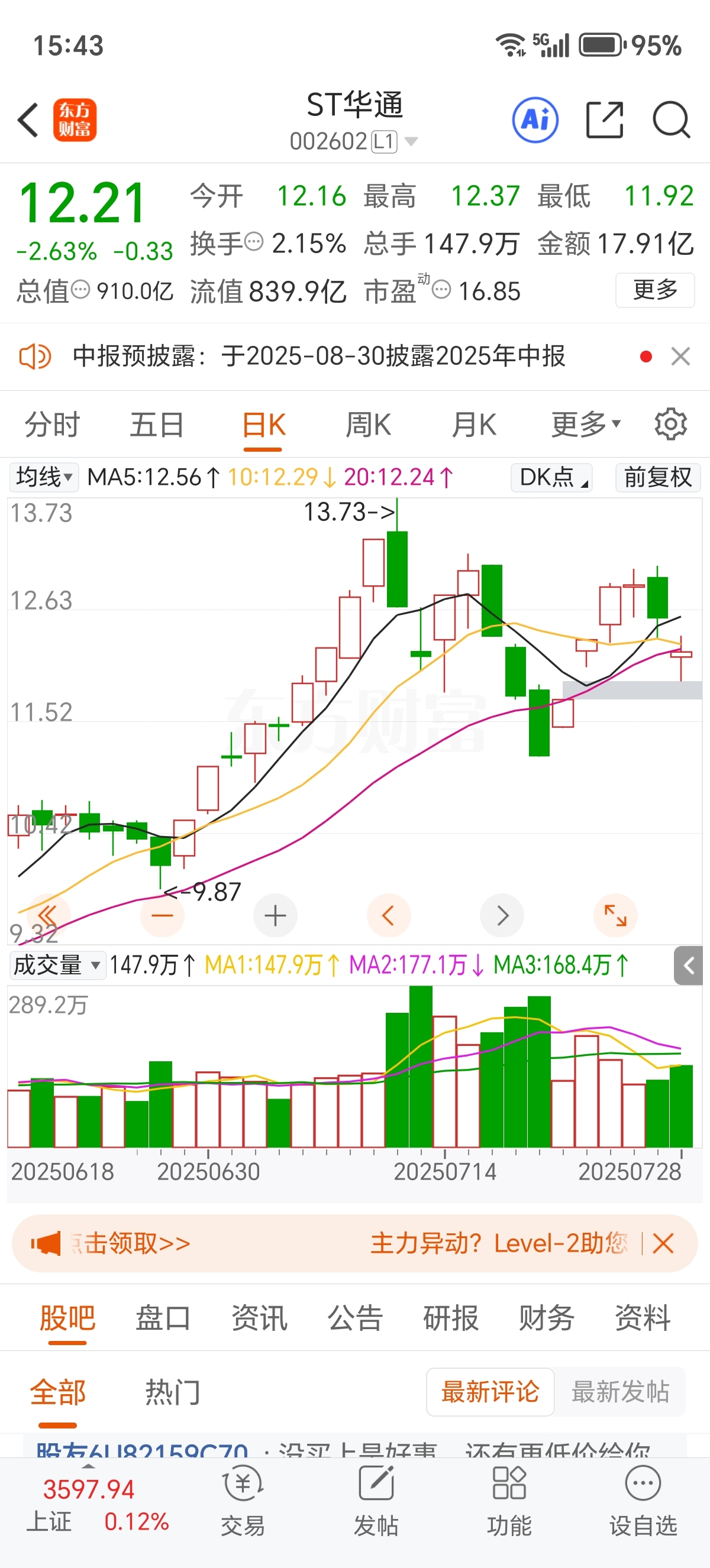
Task: Open the 成交量 indicator dropdown
Action: click(57, 965)
